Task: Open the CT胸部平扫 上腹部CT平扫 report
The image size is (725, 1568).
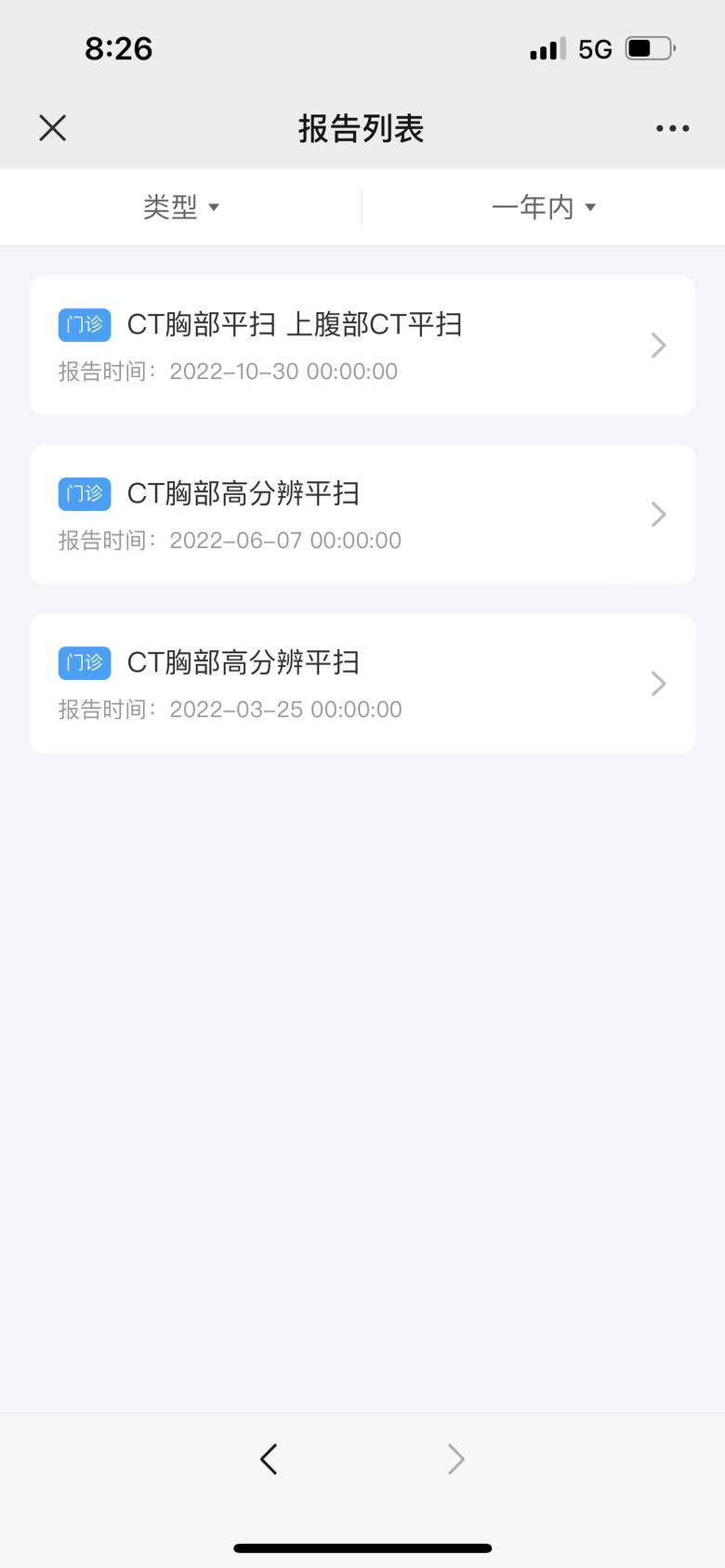Action: tap(362, 346)
